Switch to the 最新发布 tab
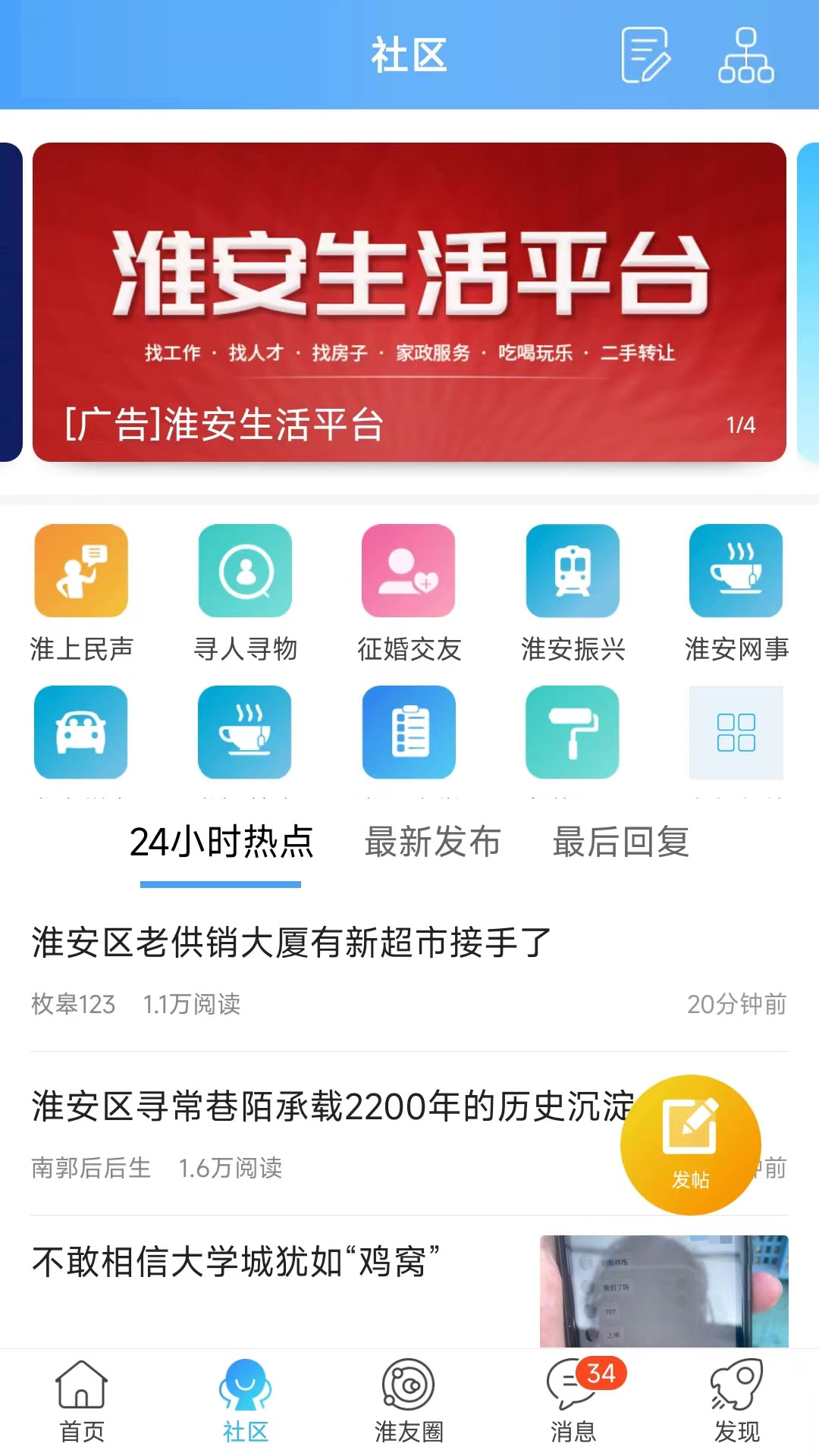 tap(432, 842)
